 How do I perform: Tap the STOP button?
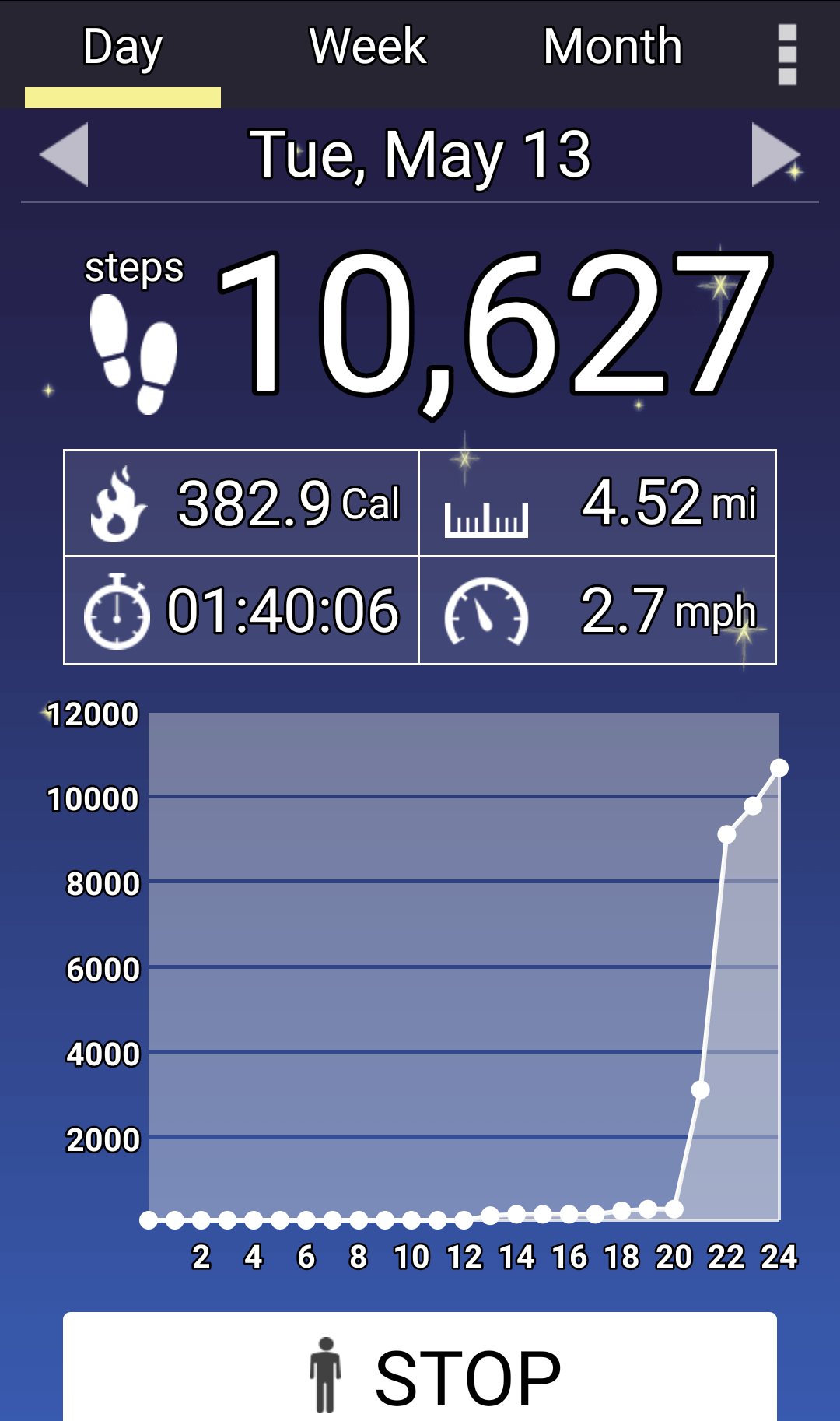[420, 1371]
